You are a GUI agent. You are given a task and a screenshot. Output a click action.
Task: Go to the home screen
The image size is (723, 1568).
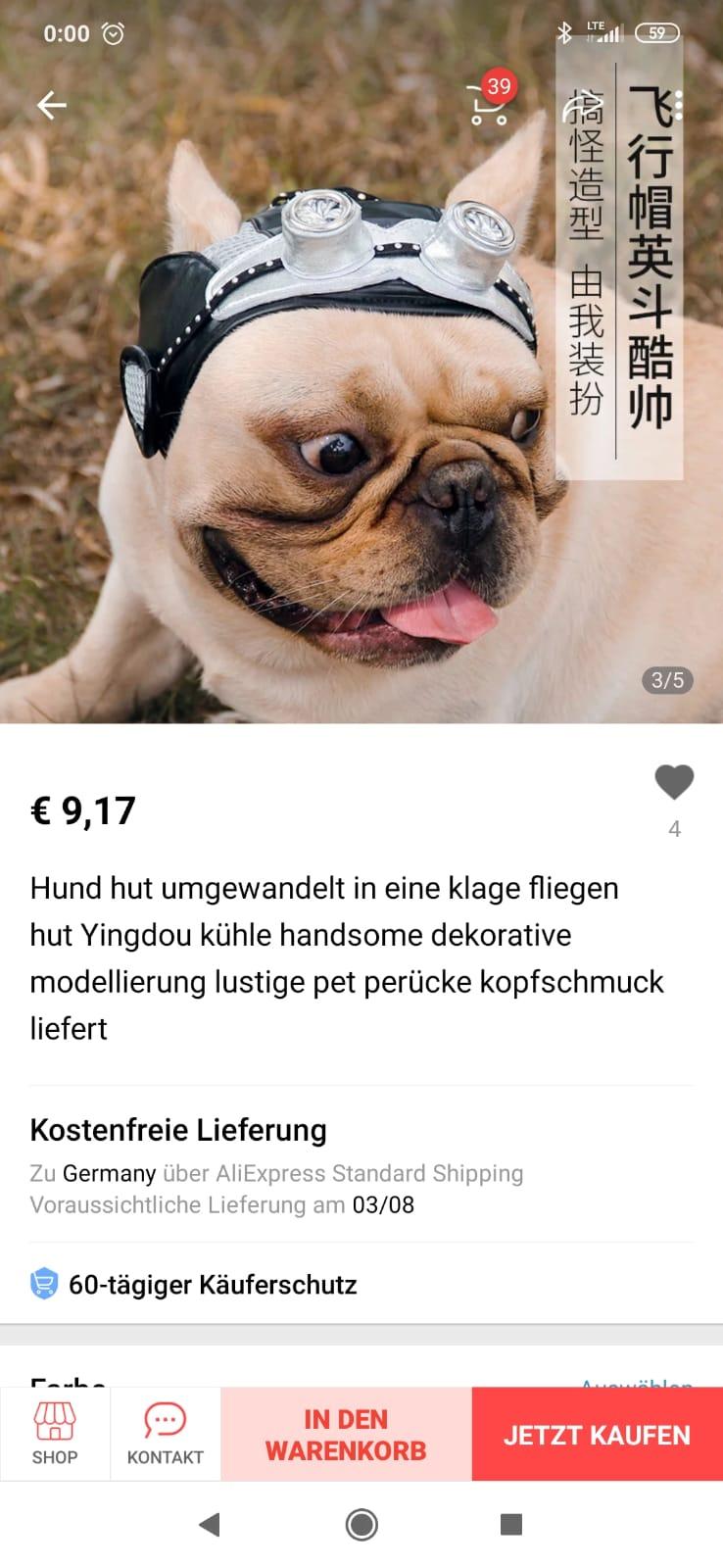click(361, 1524)
